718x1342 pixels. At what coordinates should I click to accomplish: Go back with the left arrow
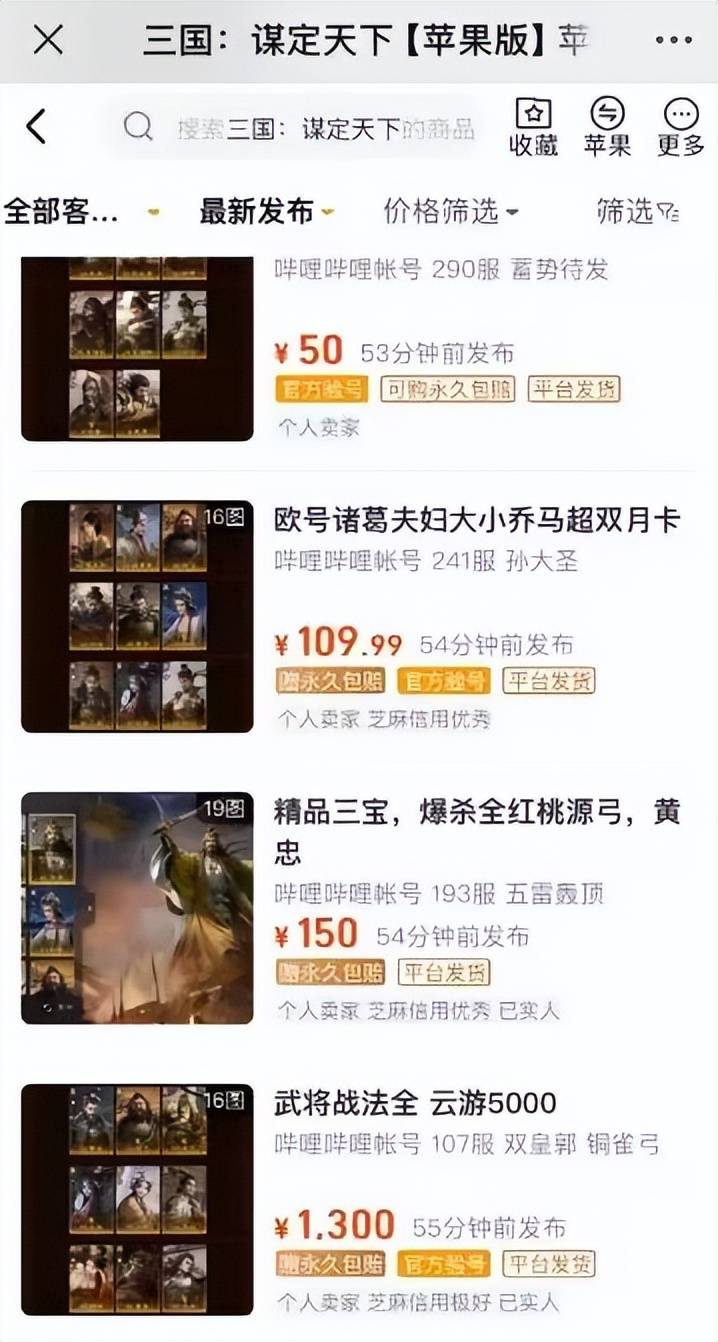coord(36,127)
